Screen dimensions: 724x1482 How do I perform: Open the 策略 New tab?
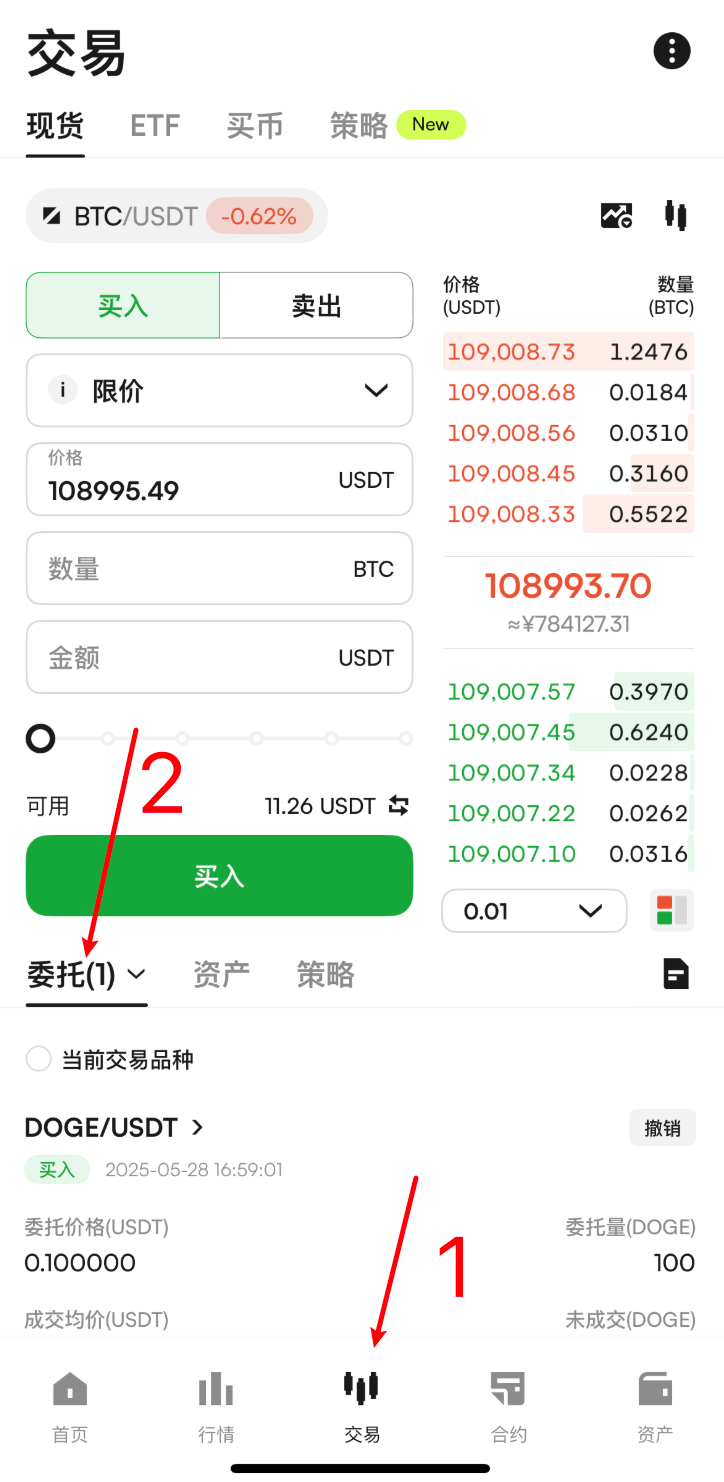tap(397, 126)
